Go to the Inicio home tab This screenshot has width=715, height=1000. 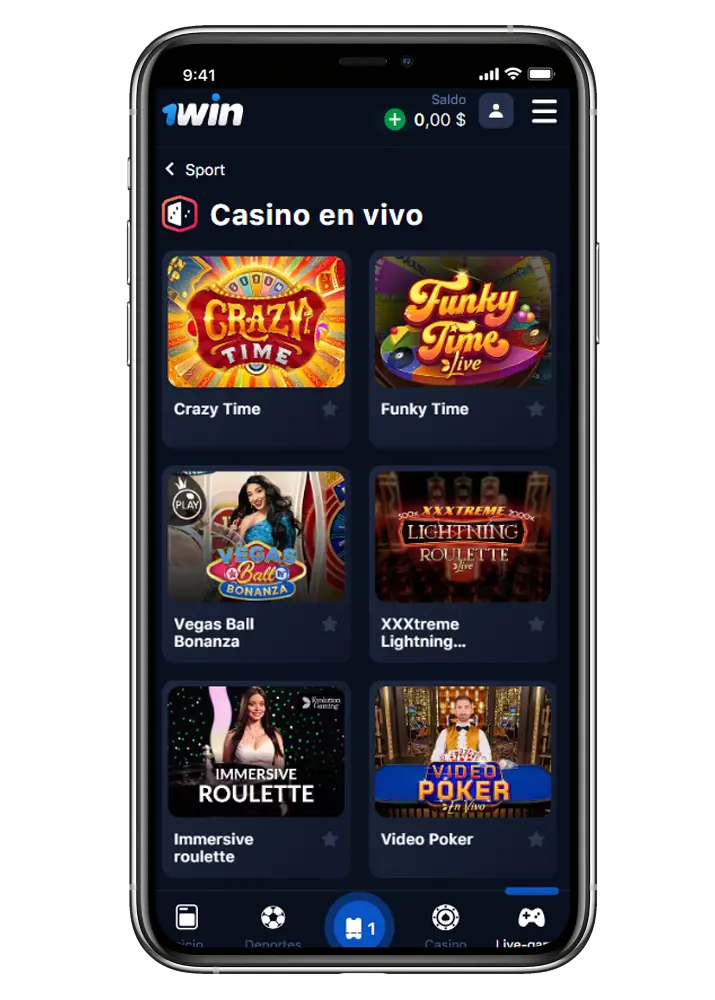[x=187, y=922]
